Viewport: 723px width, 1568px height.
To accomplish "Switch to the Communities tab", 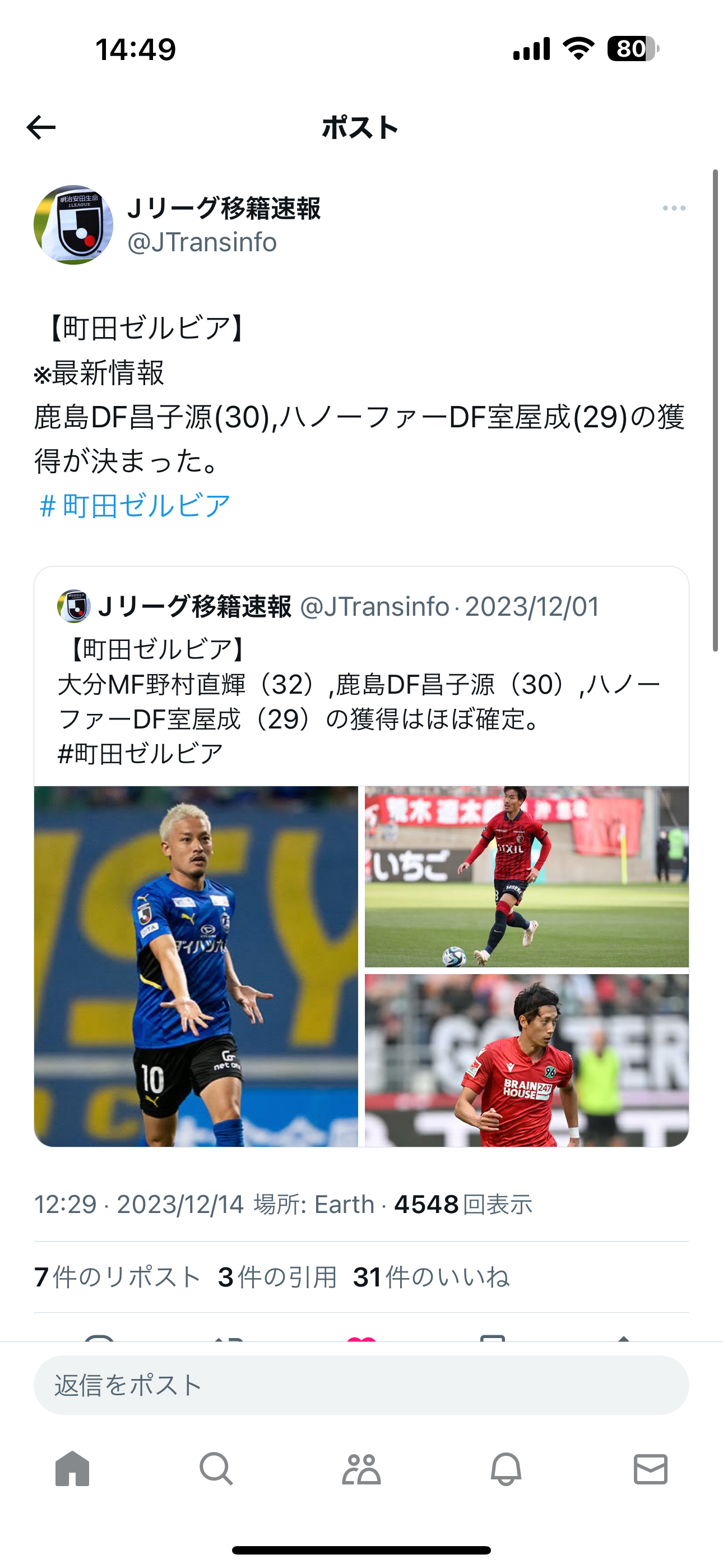I will click(x=361, y=1469).
